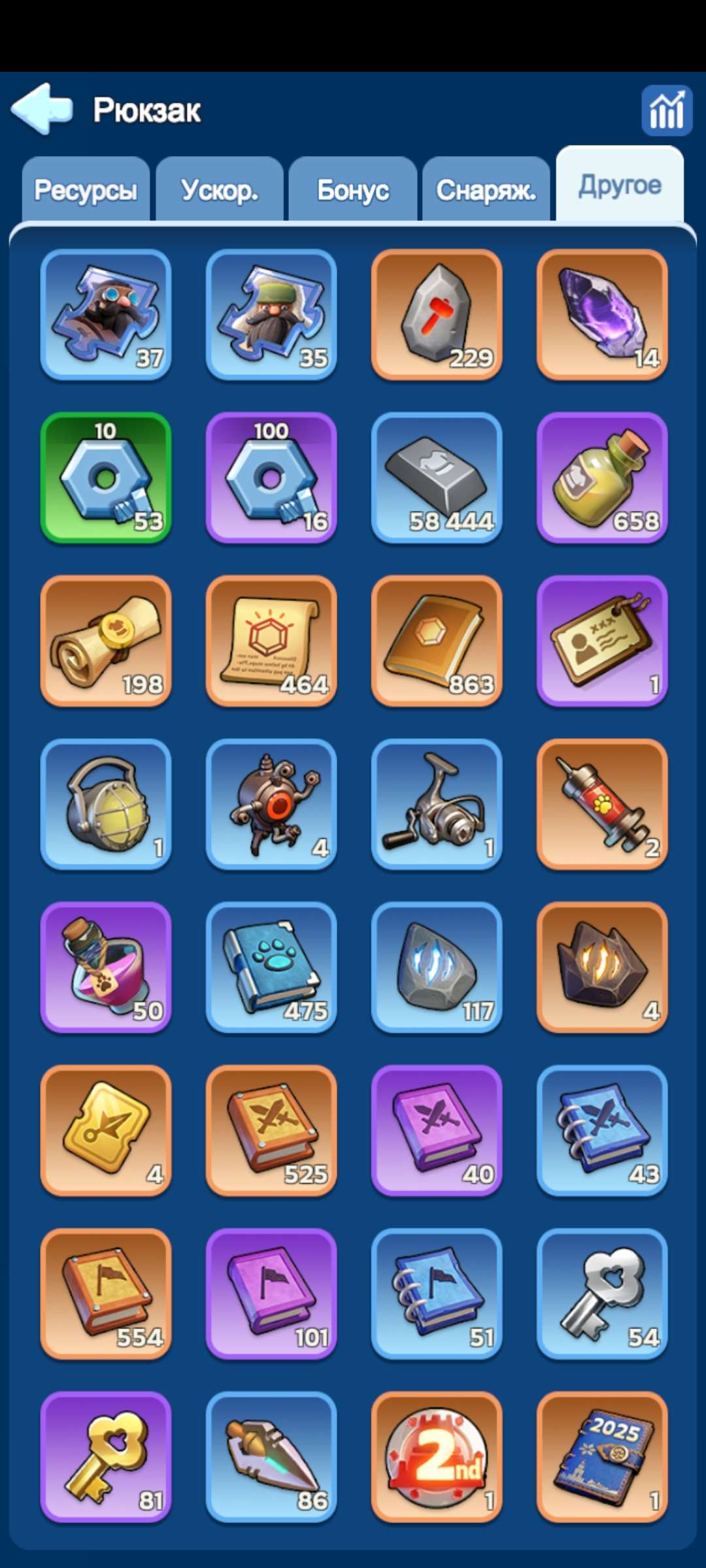Select the fishing reel item

click(437, 804)
